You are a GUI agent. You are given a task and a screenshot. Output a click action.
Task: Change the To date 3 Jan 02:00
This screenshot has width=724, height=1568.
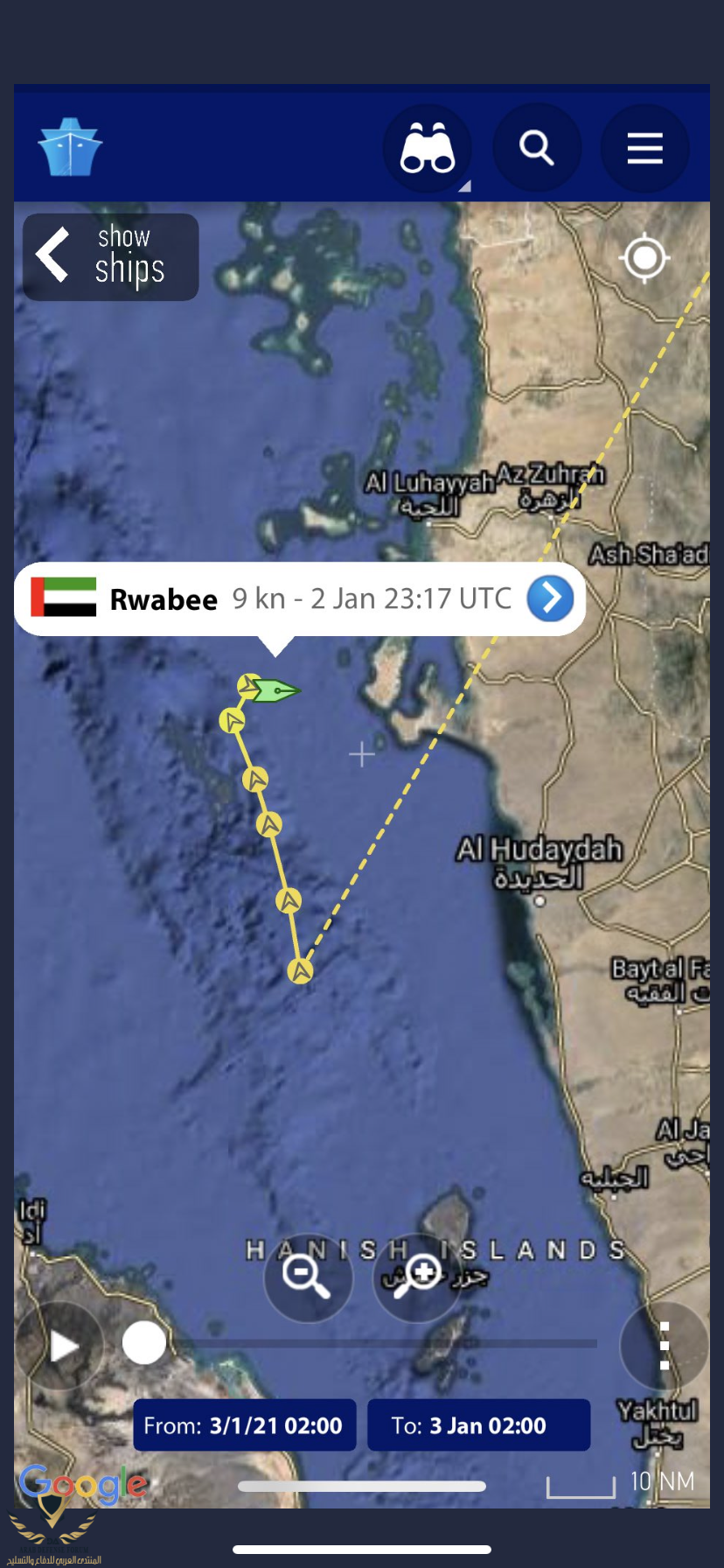click(x=478, y=1425)
